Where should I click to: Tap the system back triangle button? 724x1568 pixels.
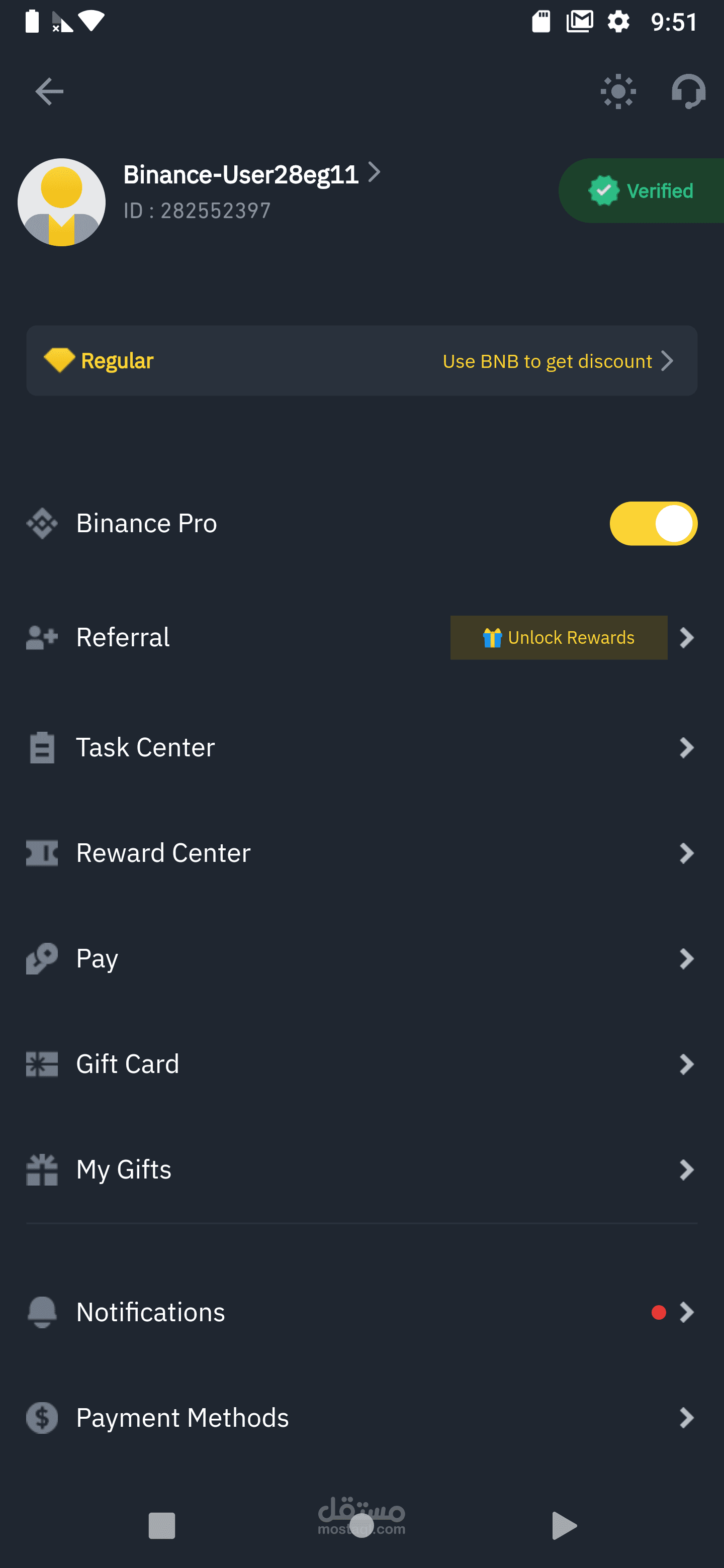[563, 1526]
